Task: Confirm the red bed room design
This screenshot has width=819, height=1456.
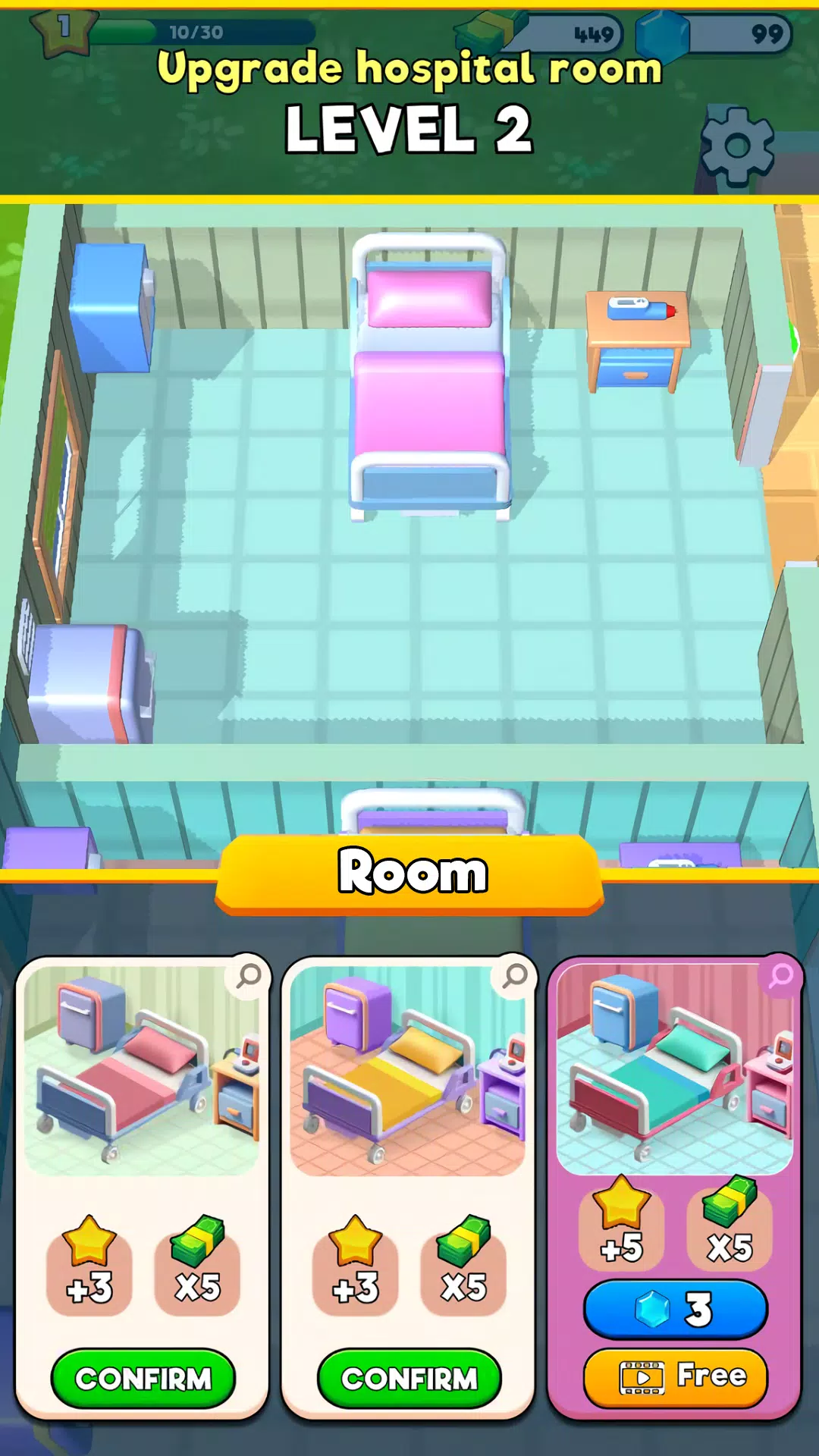Action: pyautogui.click(x=143, y=1378)
